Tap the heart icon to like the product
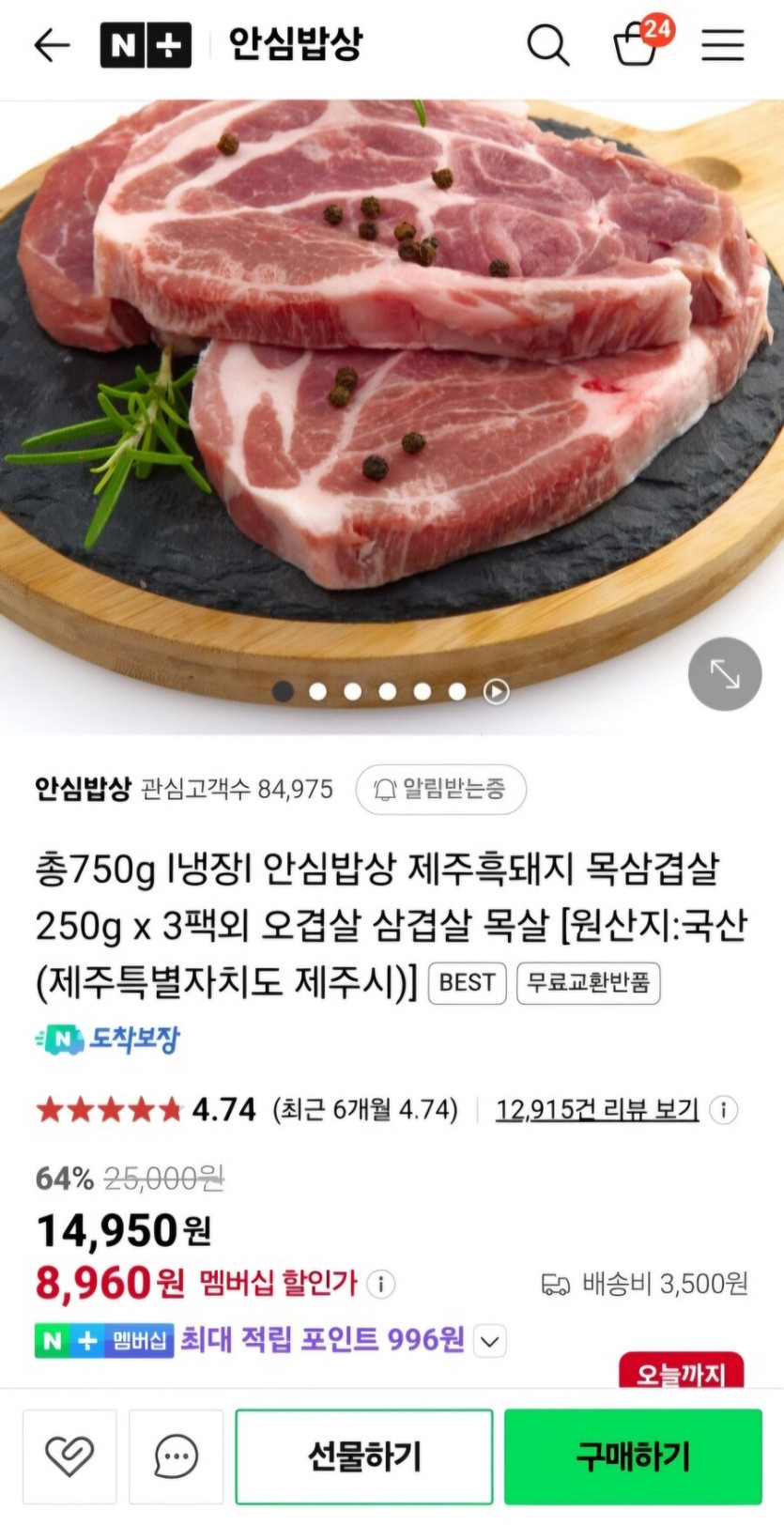Image resolution: width=784 pixels, height=1525 pixels. [x=69, y=1455]
